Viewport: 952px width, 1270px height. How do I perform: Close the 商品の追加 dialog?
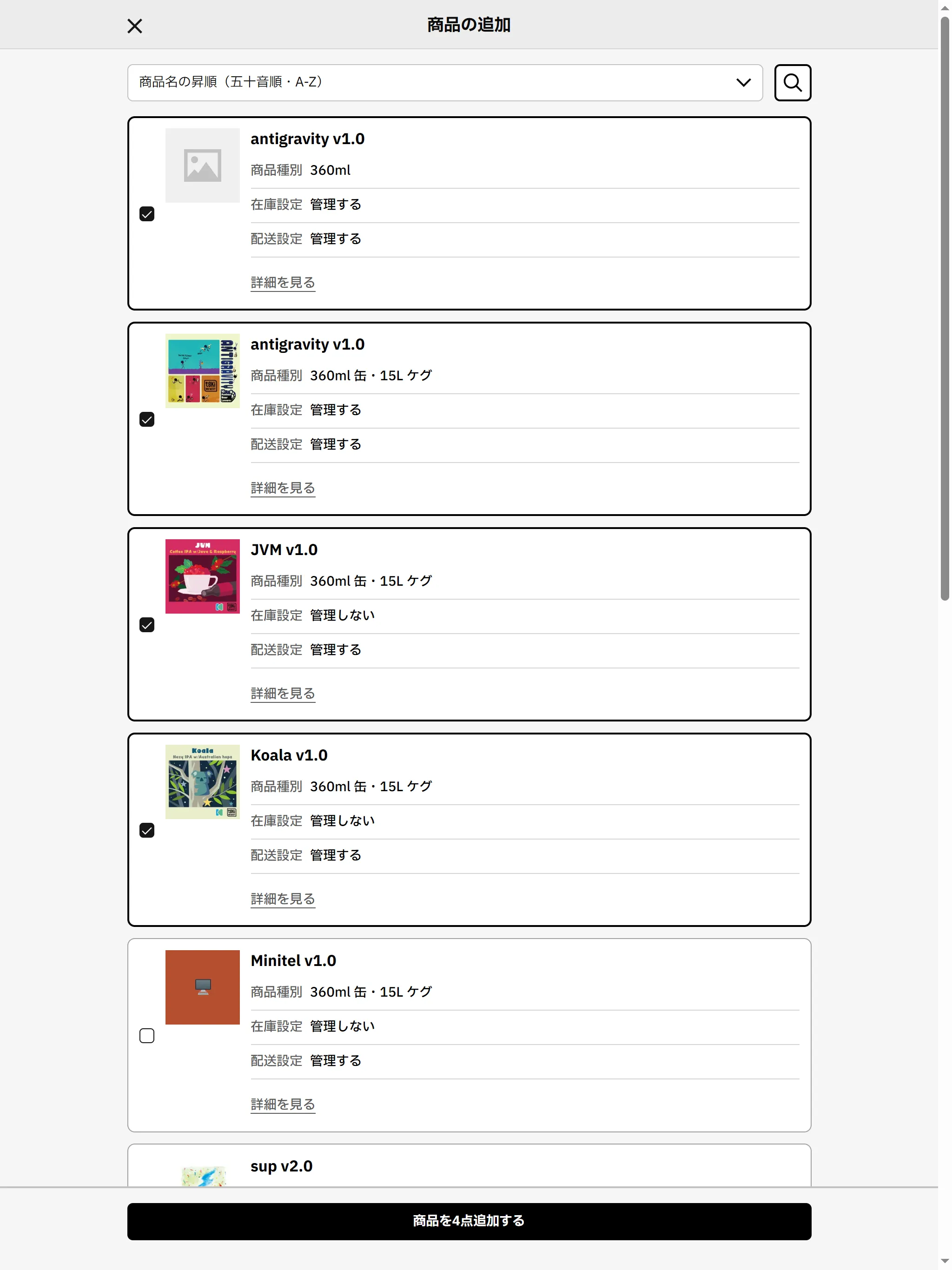[134, 26]
